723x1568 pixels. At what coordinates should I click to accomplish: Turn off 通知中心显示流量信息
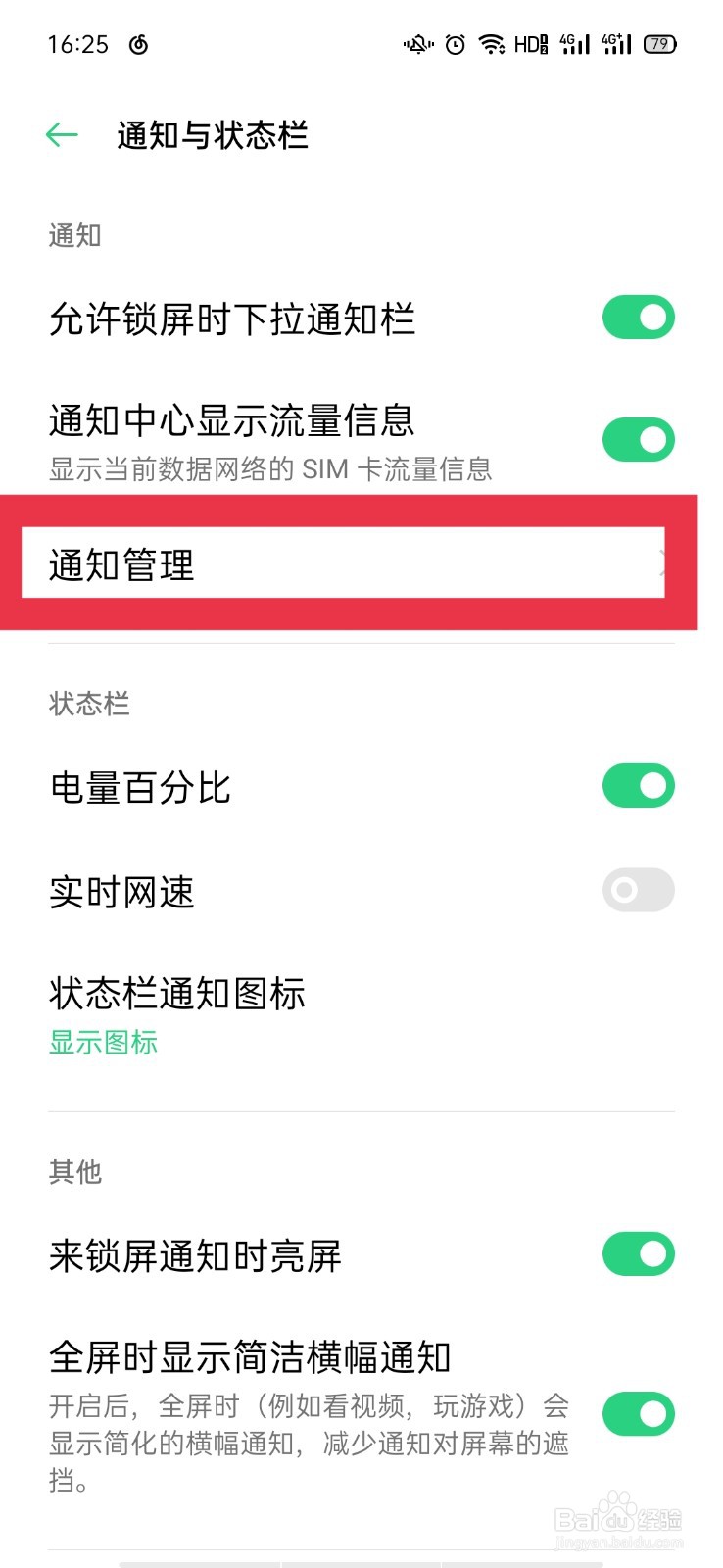coord(637,440)
